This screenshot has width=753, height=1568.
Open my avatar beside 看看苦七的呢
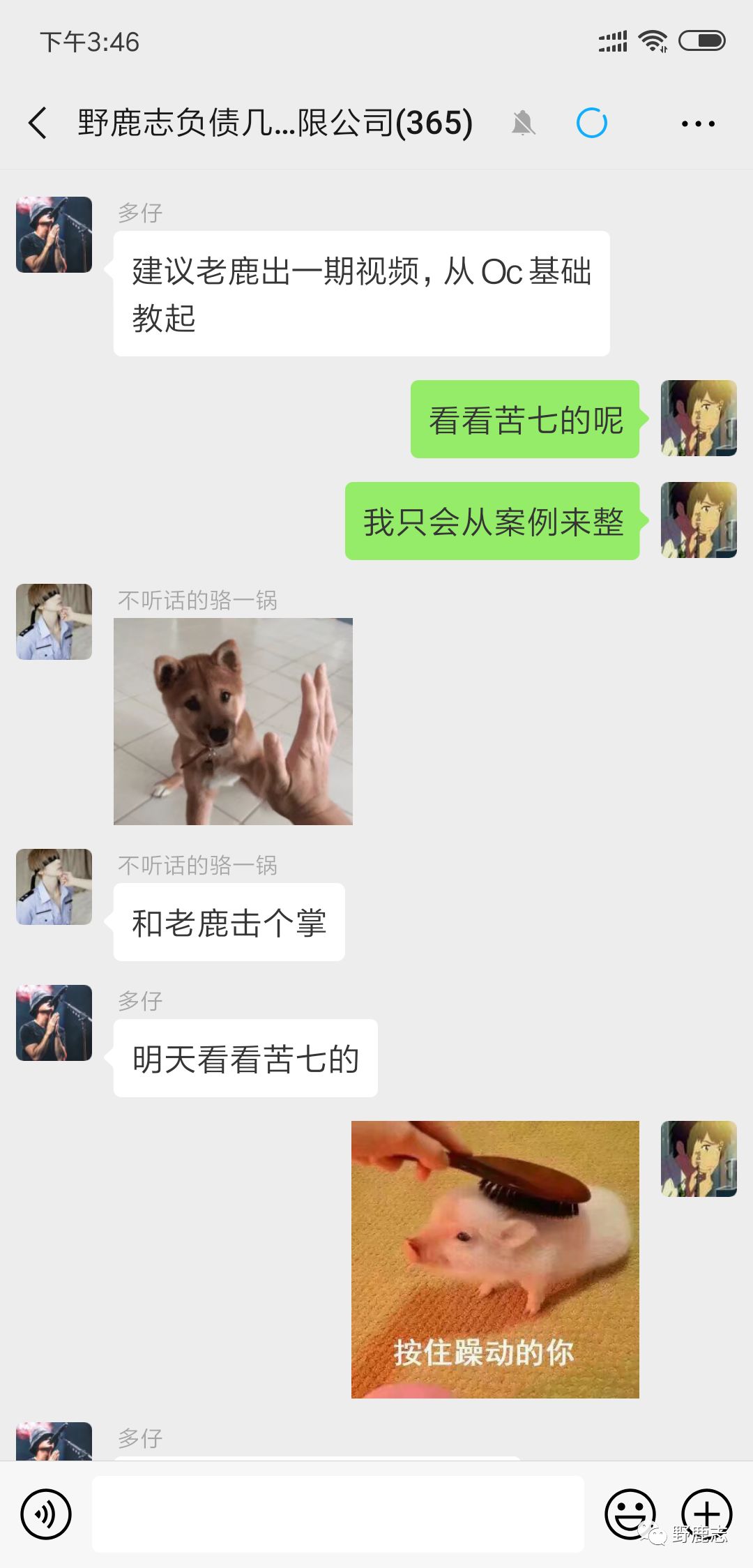coord(699,418)
